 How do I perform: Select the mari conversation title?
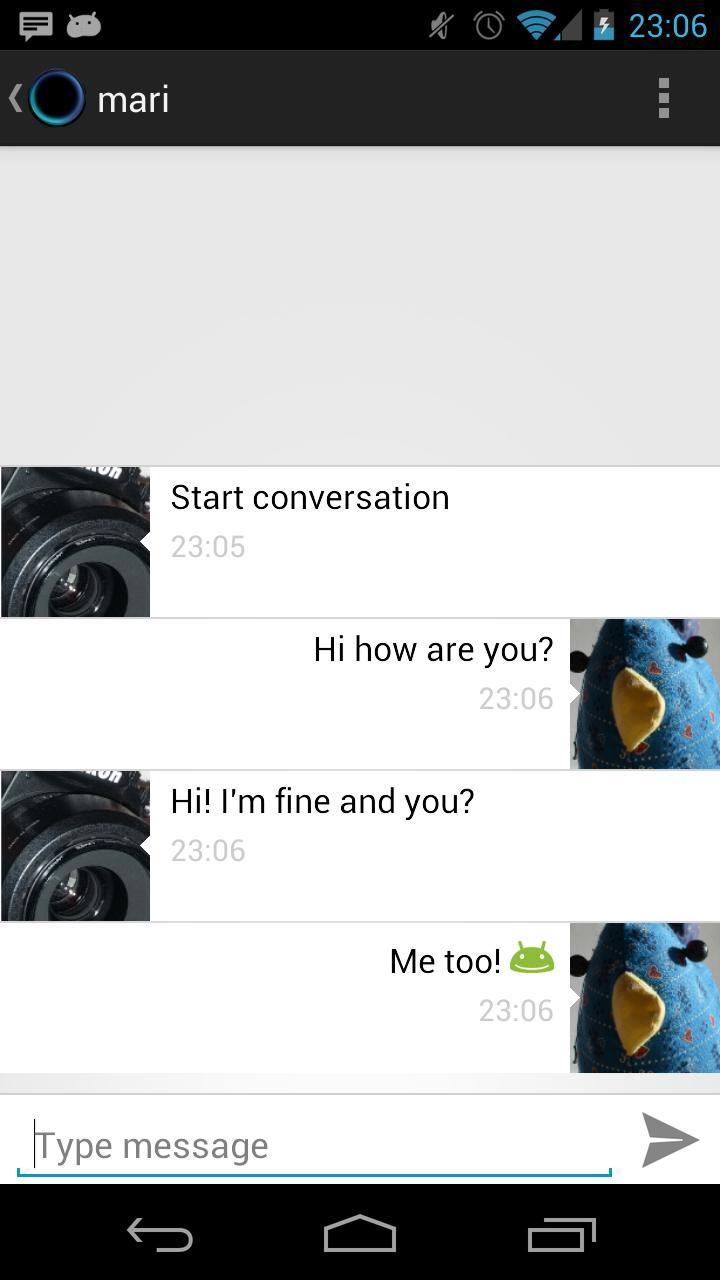click(132, 98)
